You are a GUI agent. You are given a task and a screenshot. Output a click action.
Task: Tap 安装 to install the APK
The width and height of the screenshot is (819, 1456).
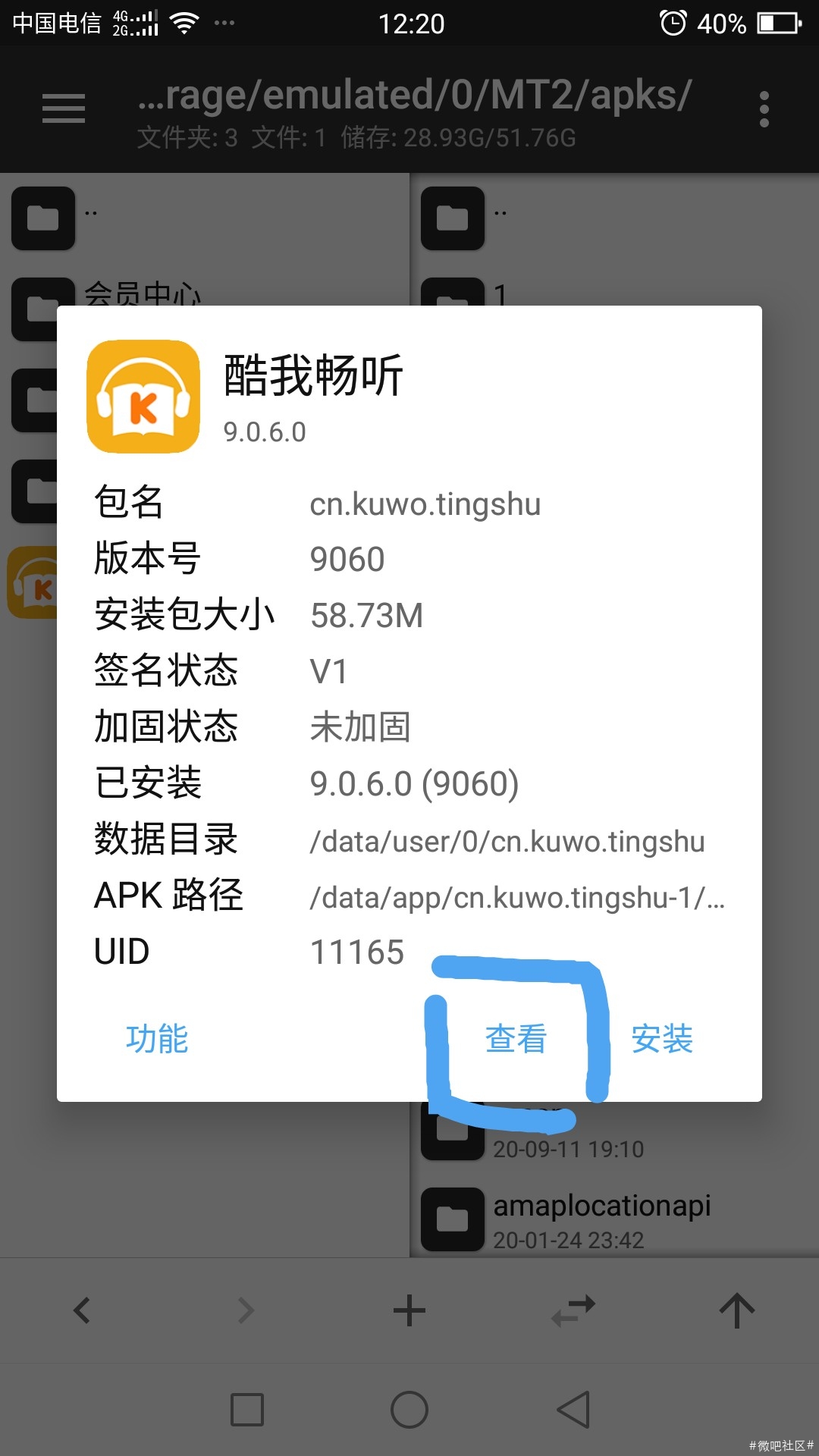(x=662, y=1039)
